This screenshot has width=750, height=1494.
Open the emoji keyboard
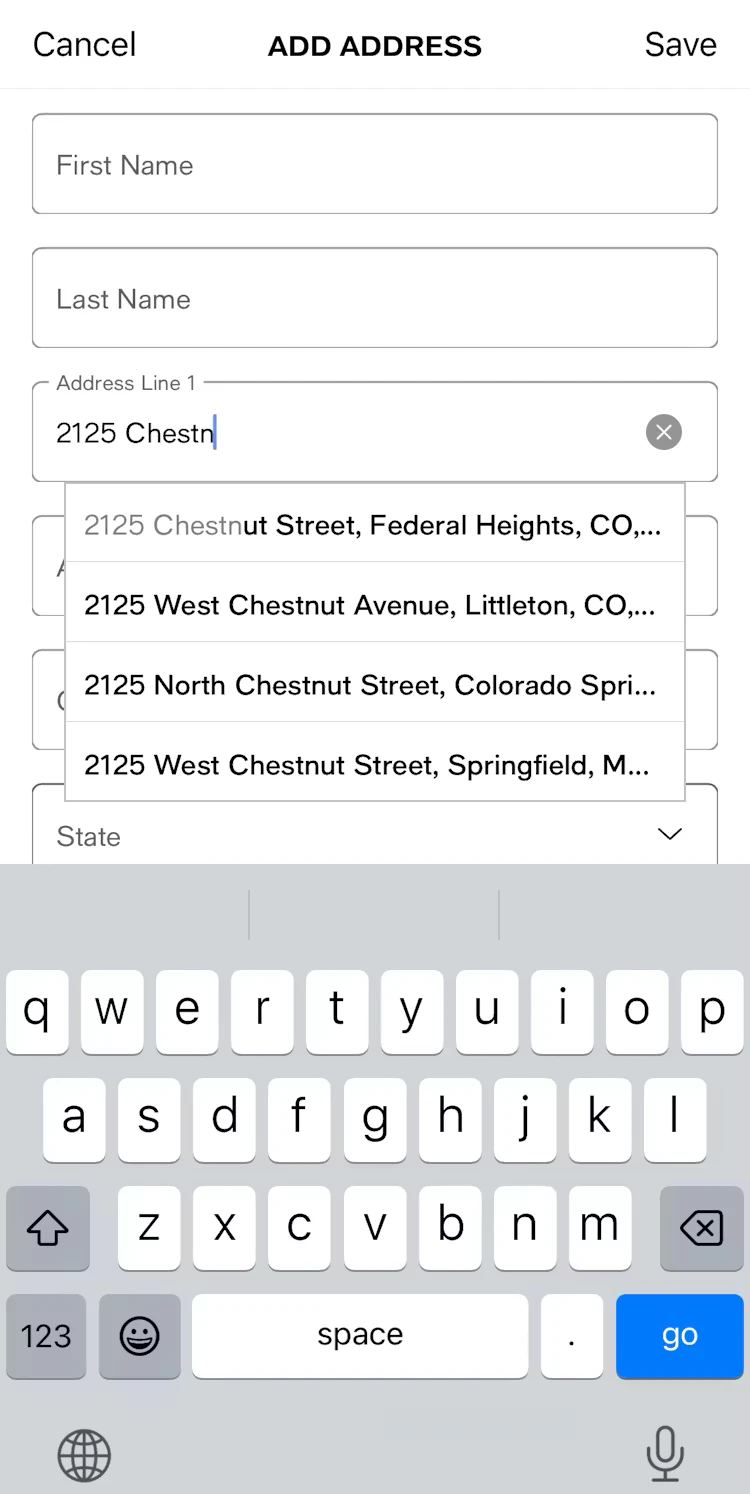[140, 1336]
